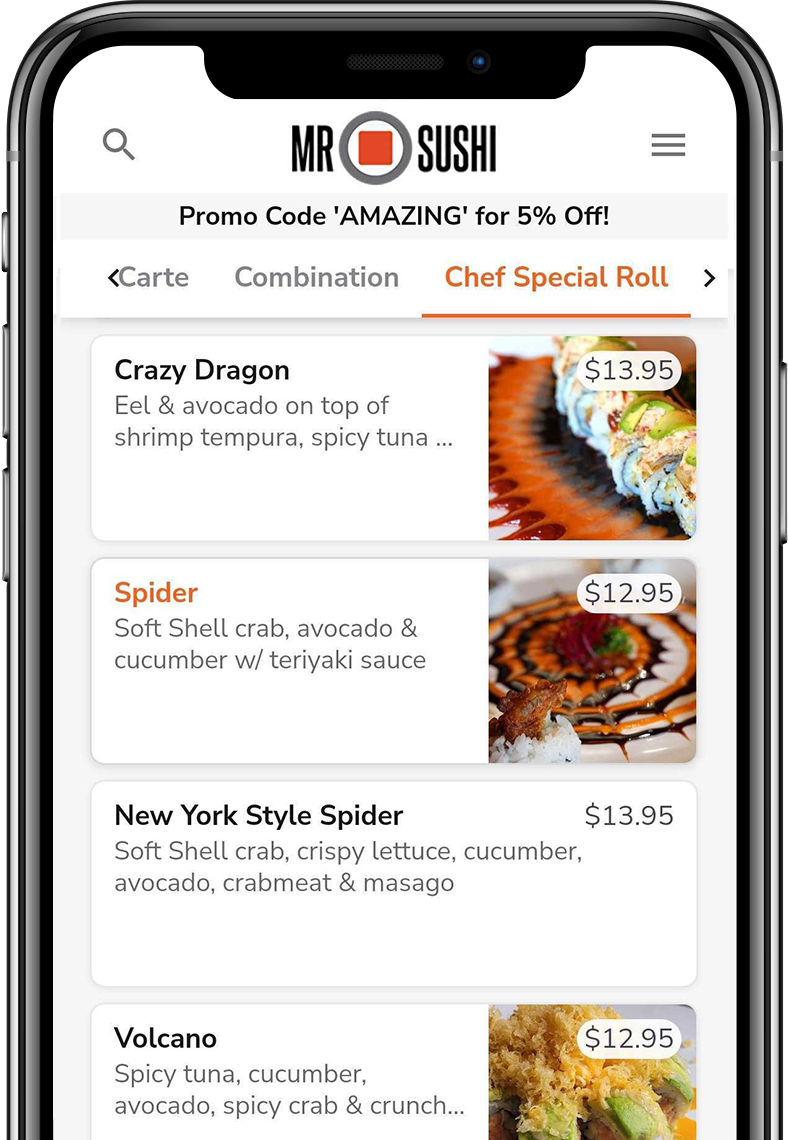Open the search magnifier icon
The image size is (788, 1140).
click(x=119, y=145)
